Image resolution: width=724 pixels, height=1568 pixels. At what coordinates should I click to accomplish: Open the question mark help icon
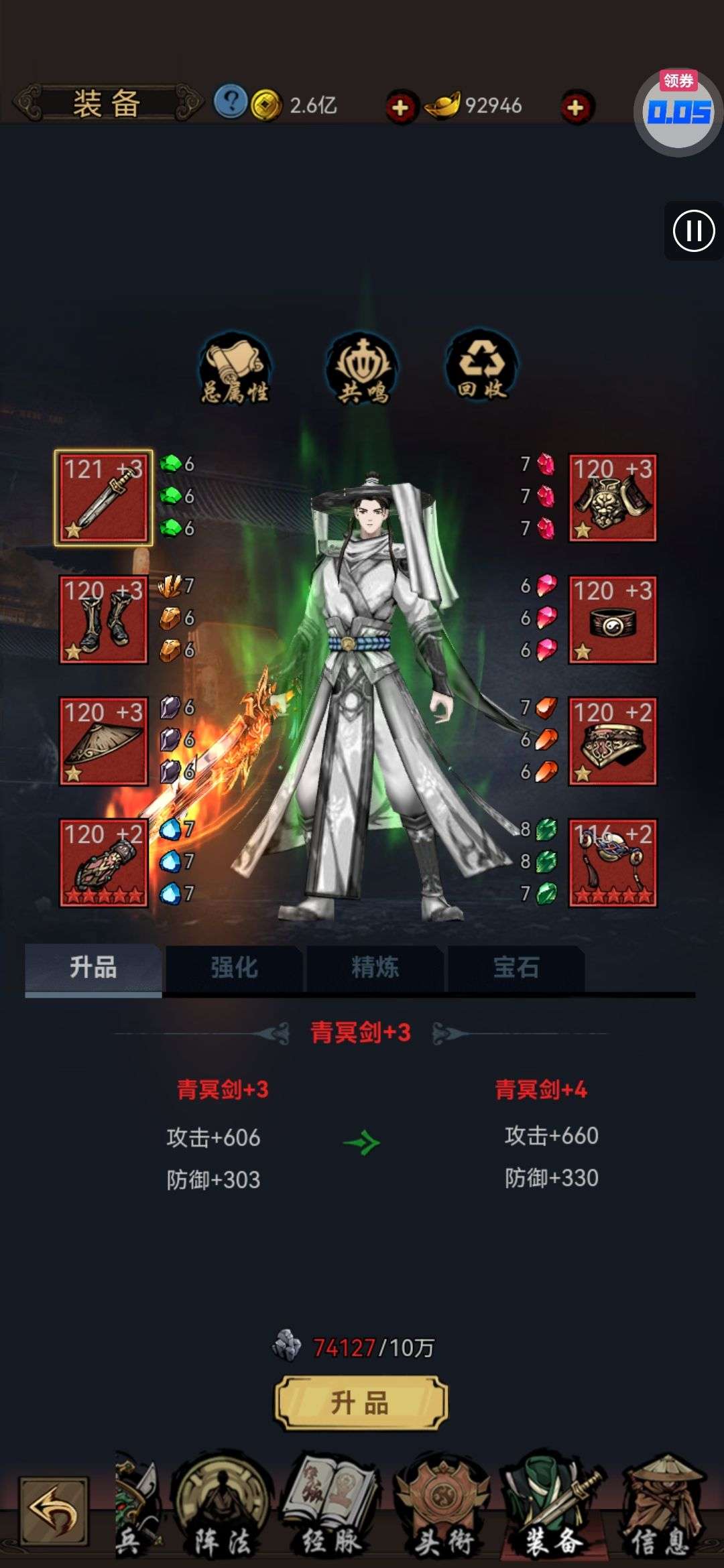pos(231,103)
